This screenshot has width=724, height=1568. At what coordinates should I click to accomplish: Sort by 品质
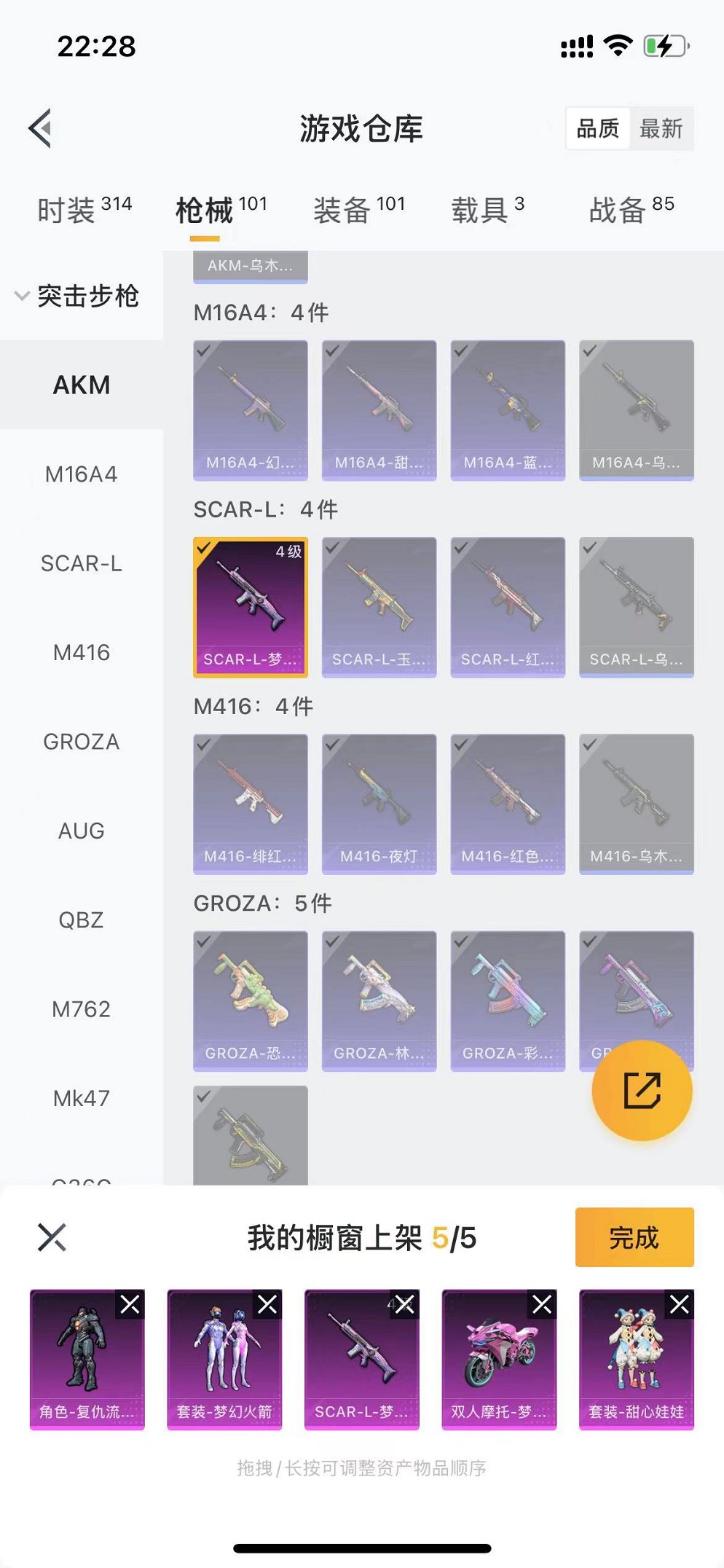pyautogui.click(x=597, y=129)
